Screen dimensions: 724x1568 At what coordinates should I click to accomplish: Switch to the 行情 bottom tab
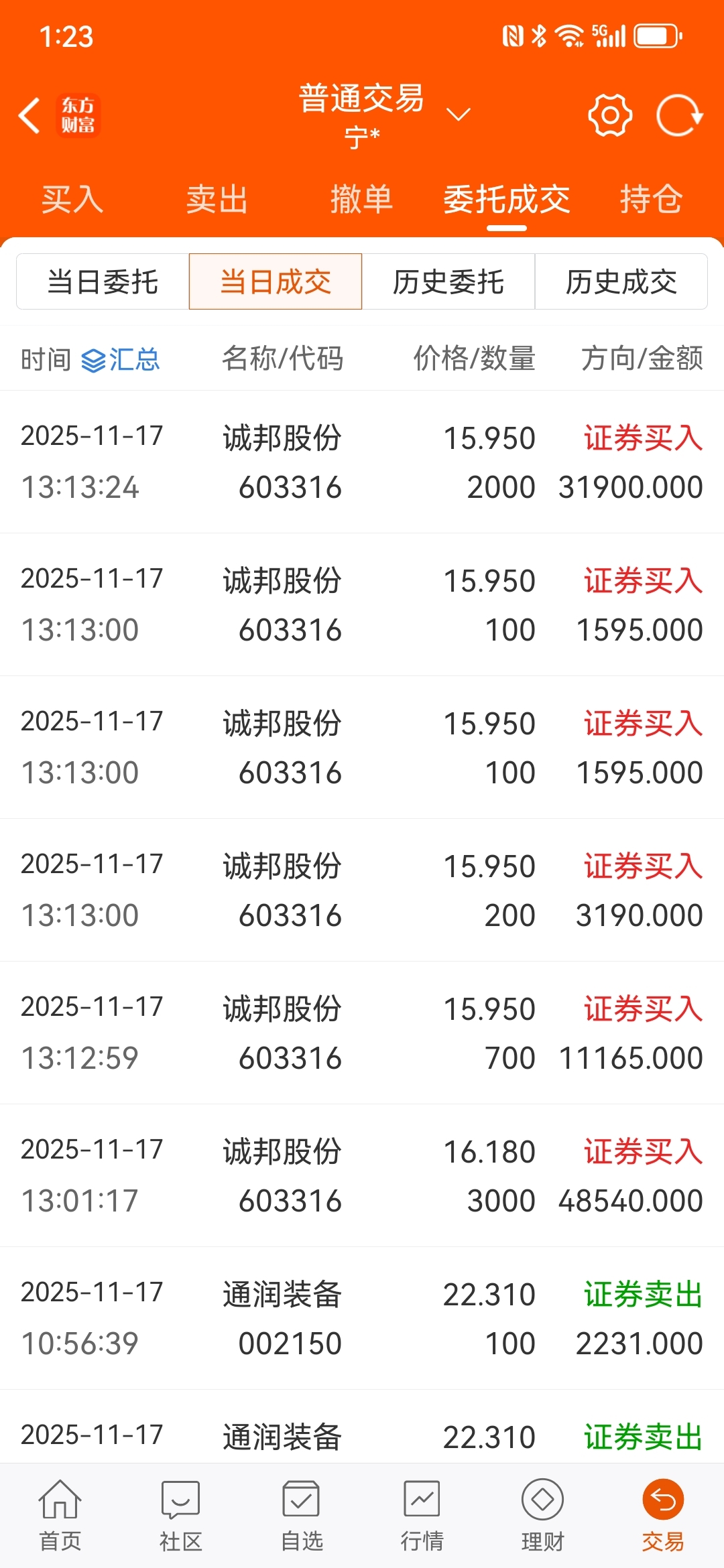(422, 1516)
